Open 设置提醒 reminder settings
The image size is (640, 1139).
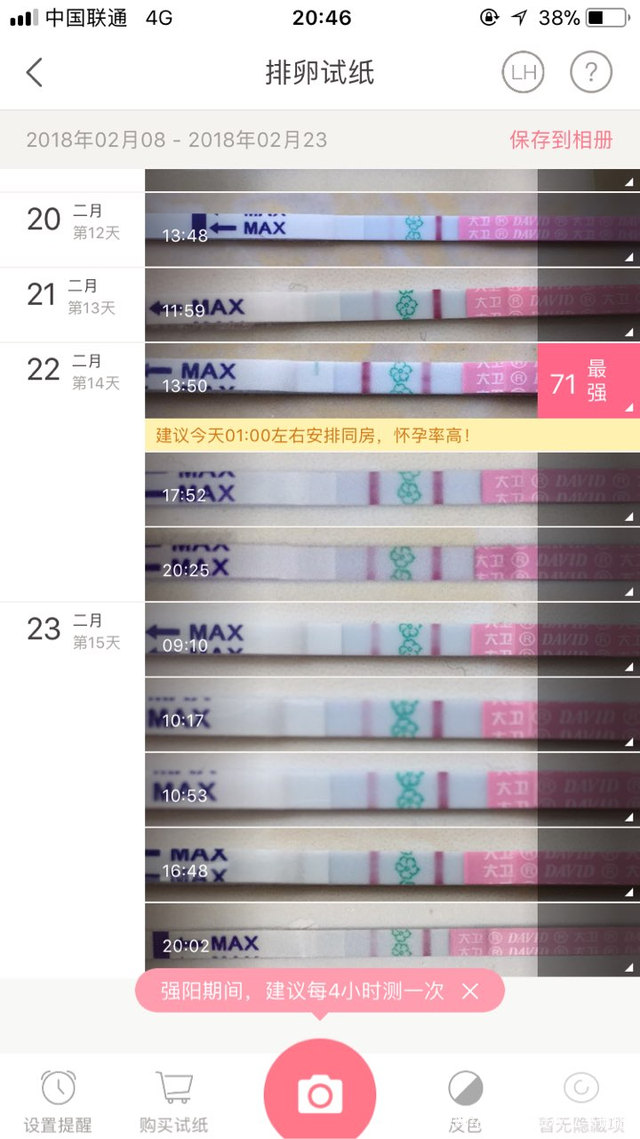(57, 1098)
